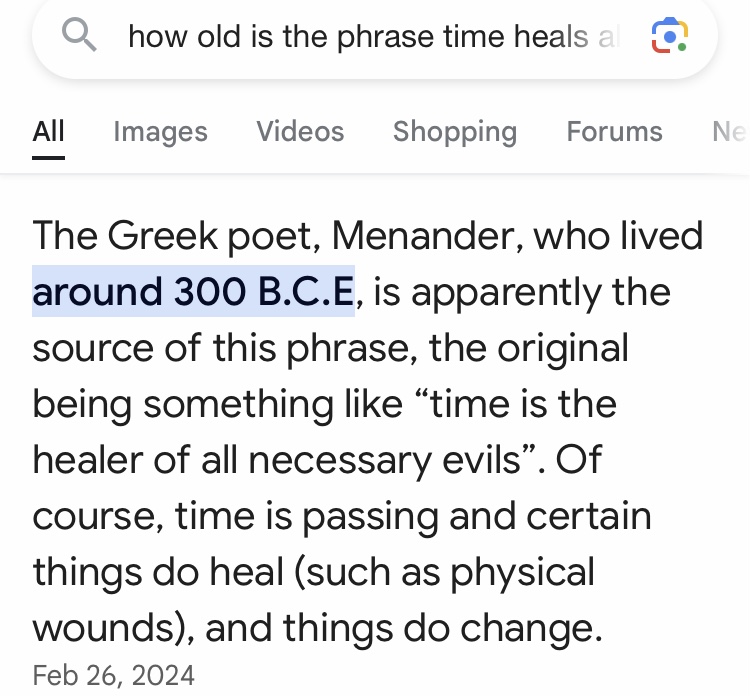Open Google Lens camera search

click(669, 38)
